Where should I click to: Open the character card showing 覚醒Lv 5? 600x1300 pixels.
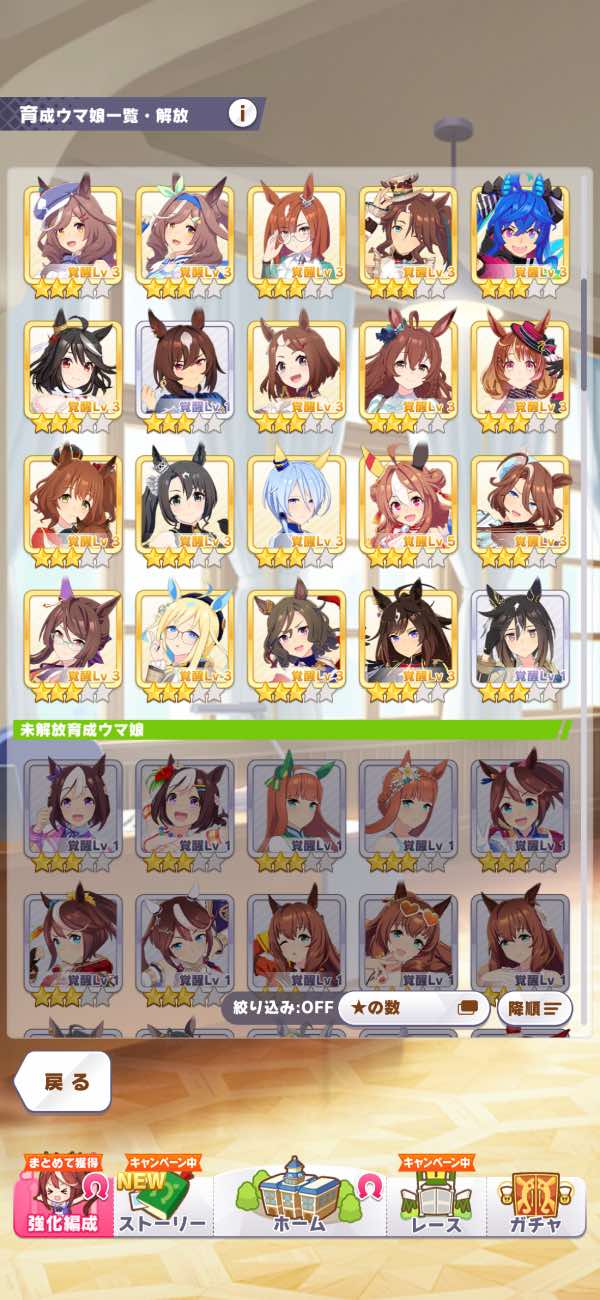coord(407,505)
